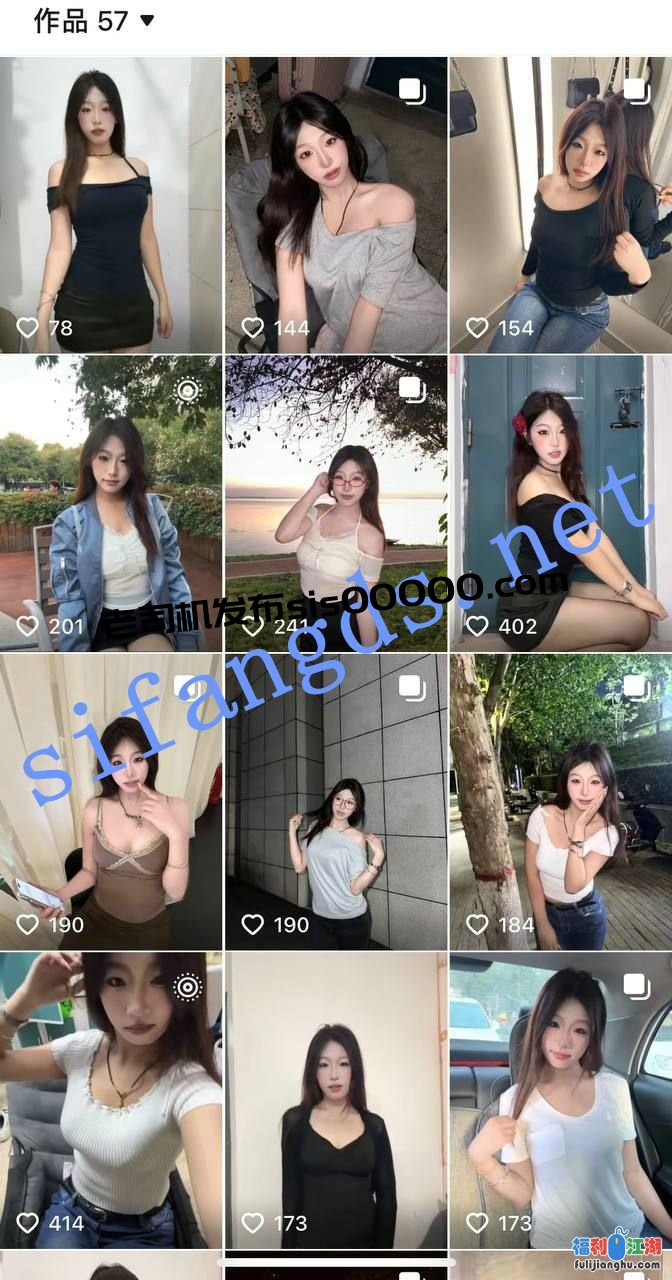The width and height of the screenshot is (672, 1280).
Task: Expand the 作品 57 dropdown
Action: pyautogui.click(x=146, y=20)
